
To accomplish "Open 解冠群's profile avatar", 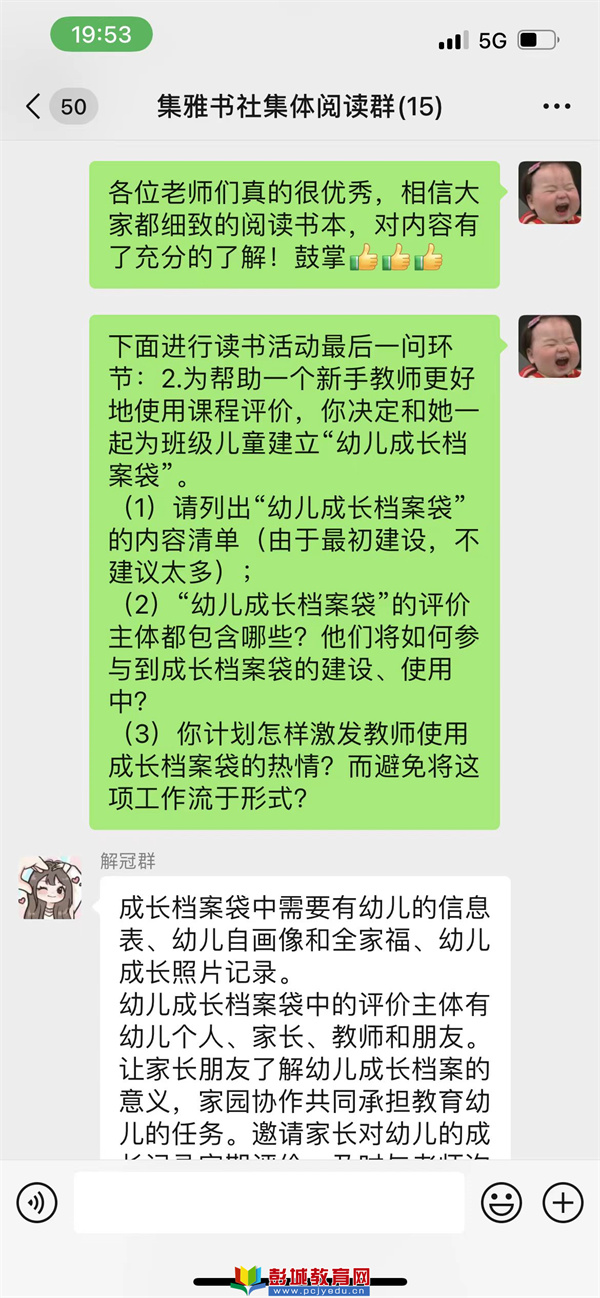I will pos(49,886).
